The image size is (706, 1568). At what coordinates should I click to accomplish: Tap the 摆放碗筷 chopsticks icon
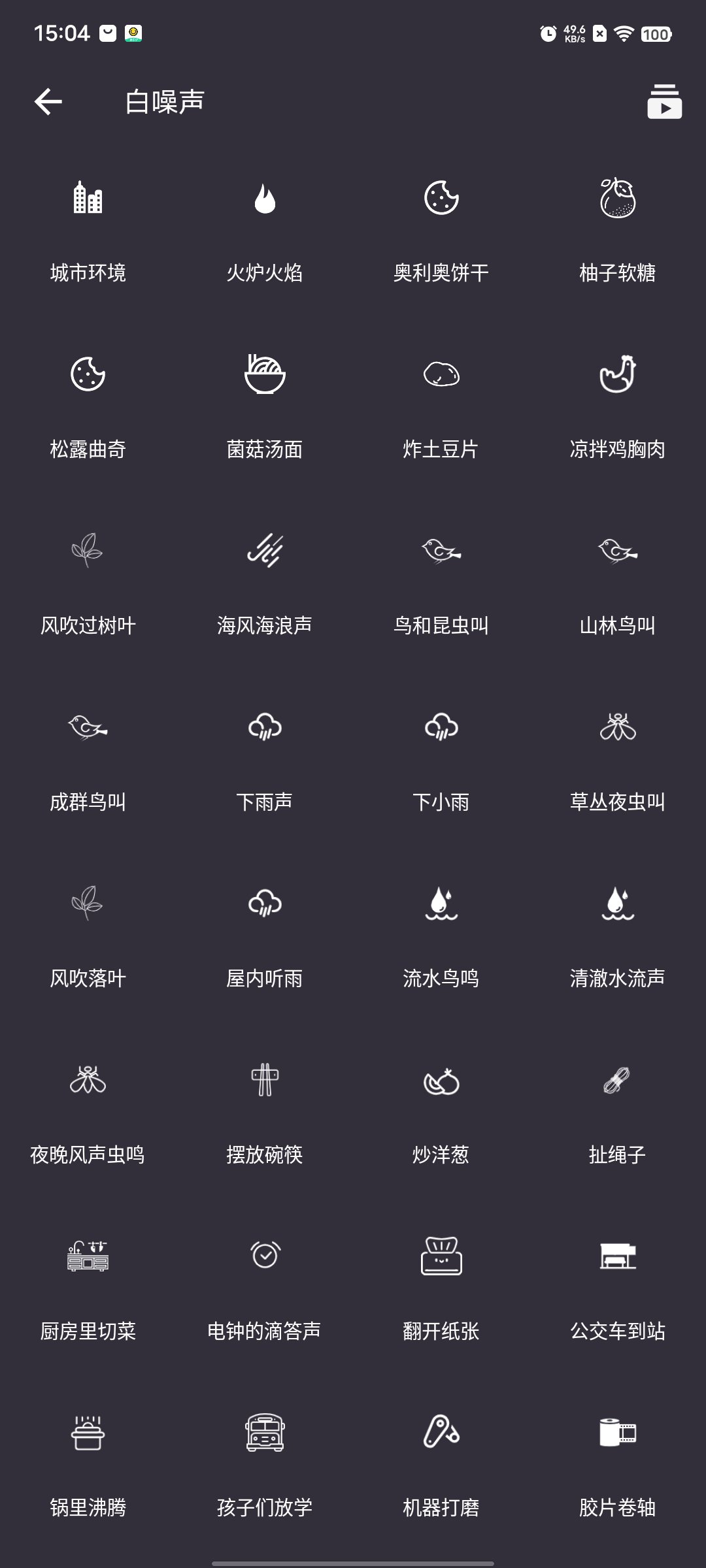265,1111
